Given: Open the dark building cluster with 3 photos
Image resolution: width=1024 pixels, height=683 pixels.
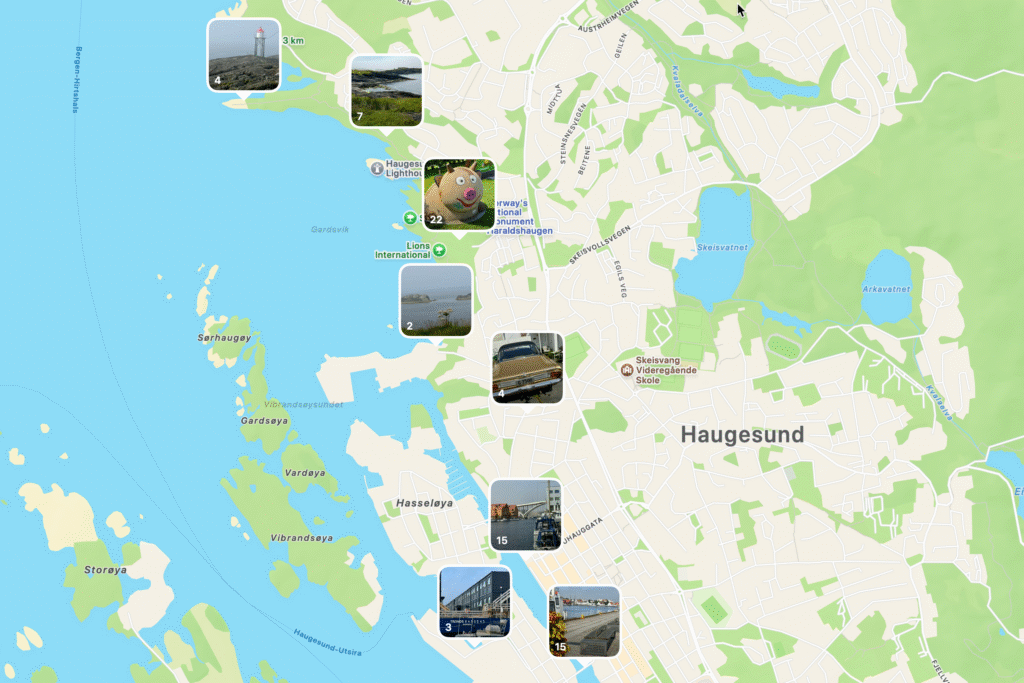Looking at the screenshot, I should (x=474, y=602).
